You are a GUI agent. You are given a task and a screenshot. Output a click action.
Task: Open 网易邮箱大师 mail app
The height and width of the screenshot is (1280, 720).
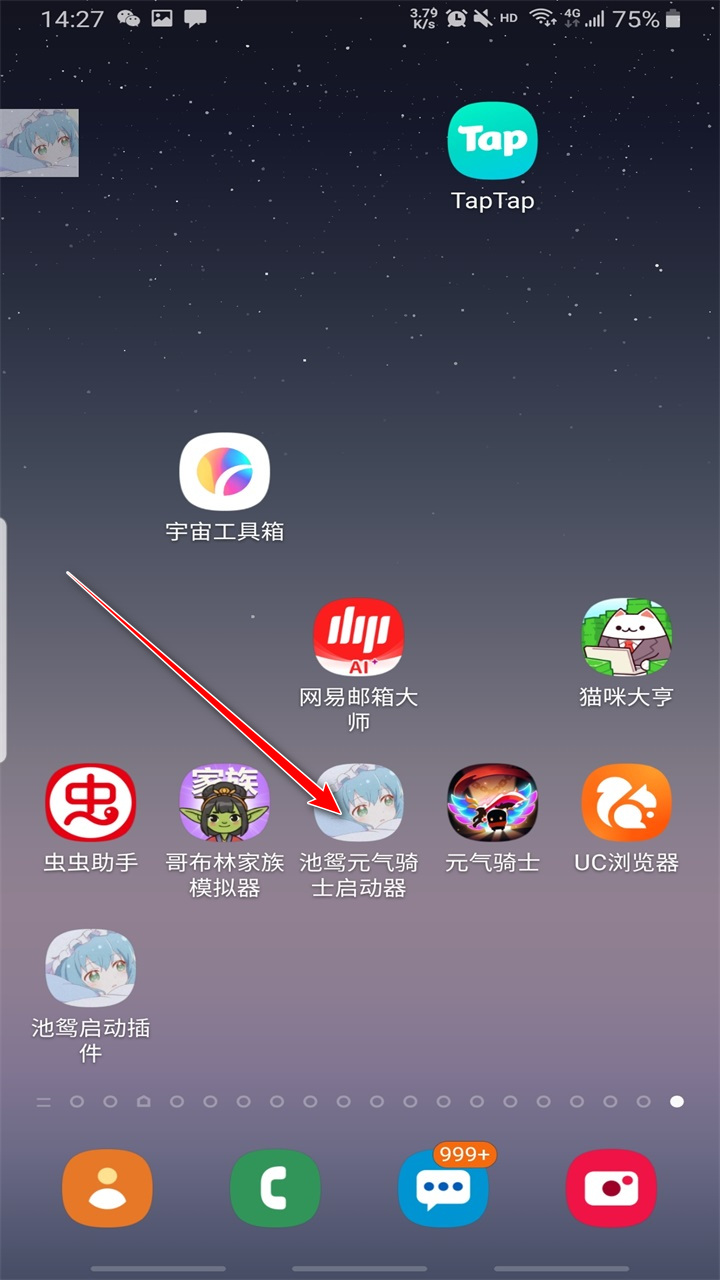(359, 637)
